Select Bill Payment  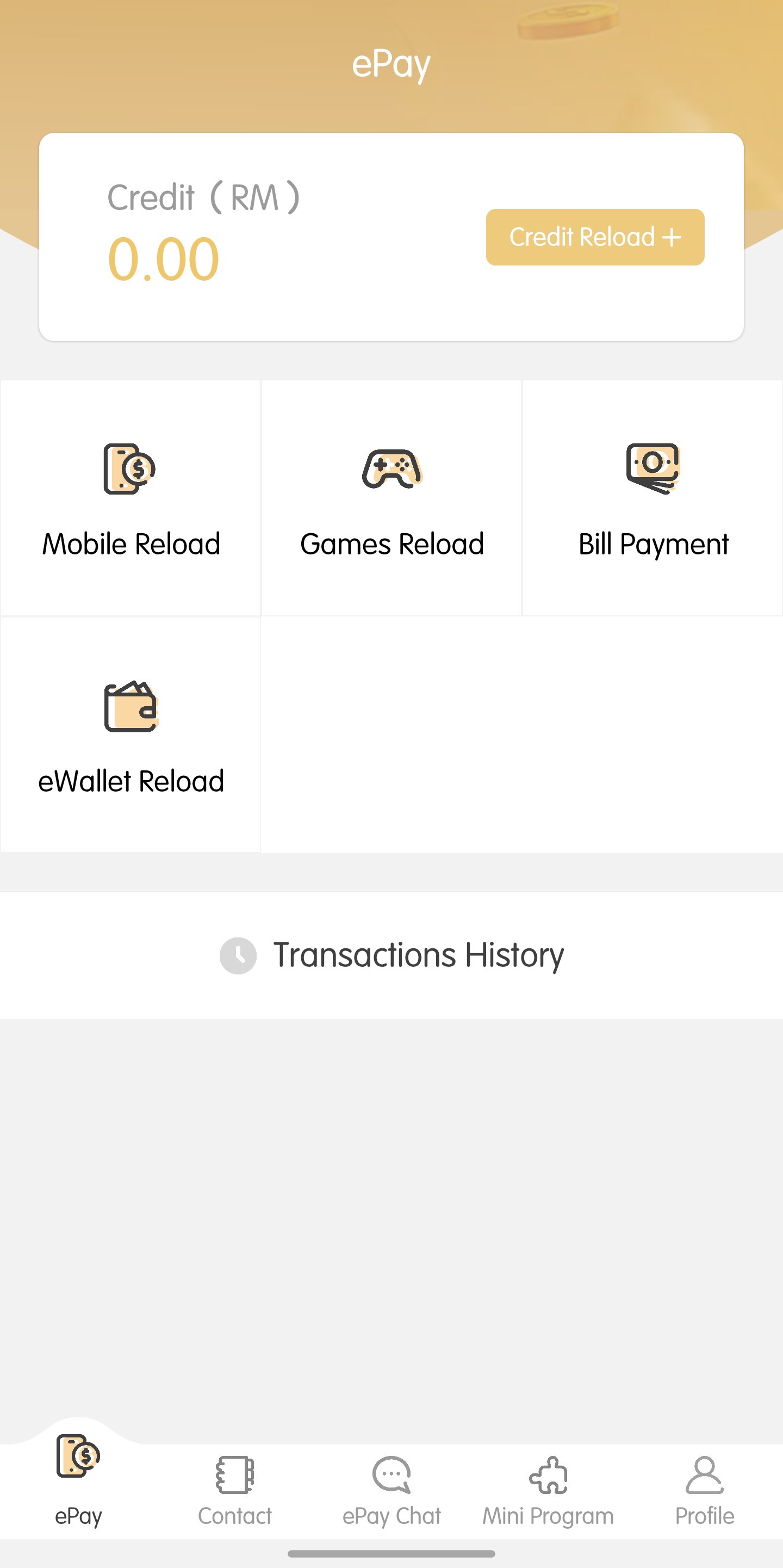coord(652,498)
